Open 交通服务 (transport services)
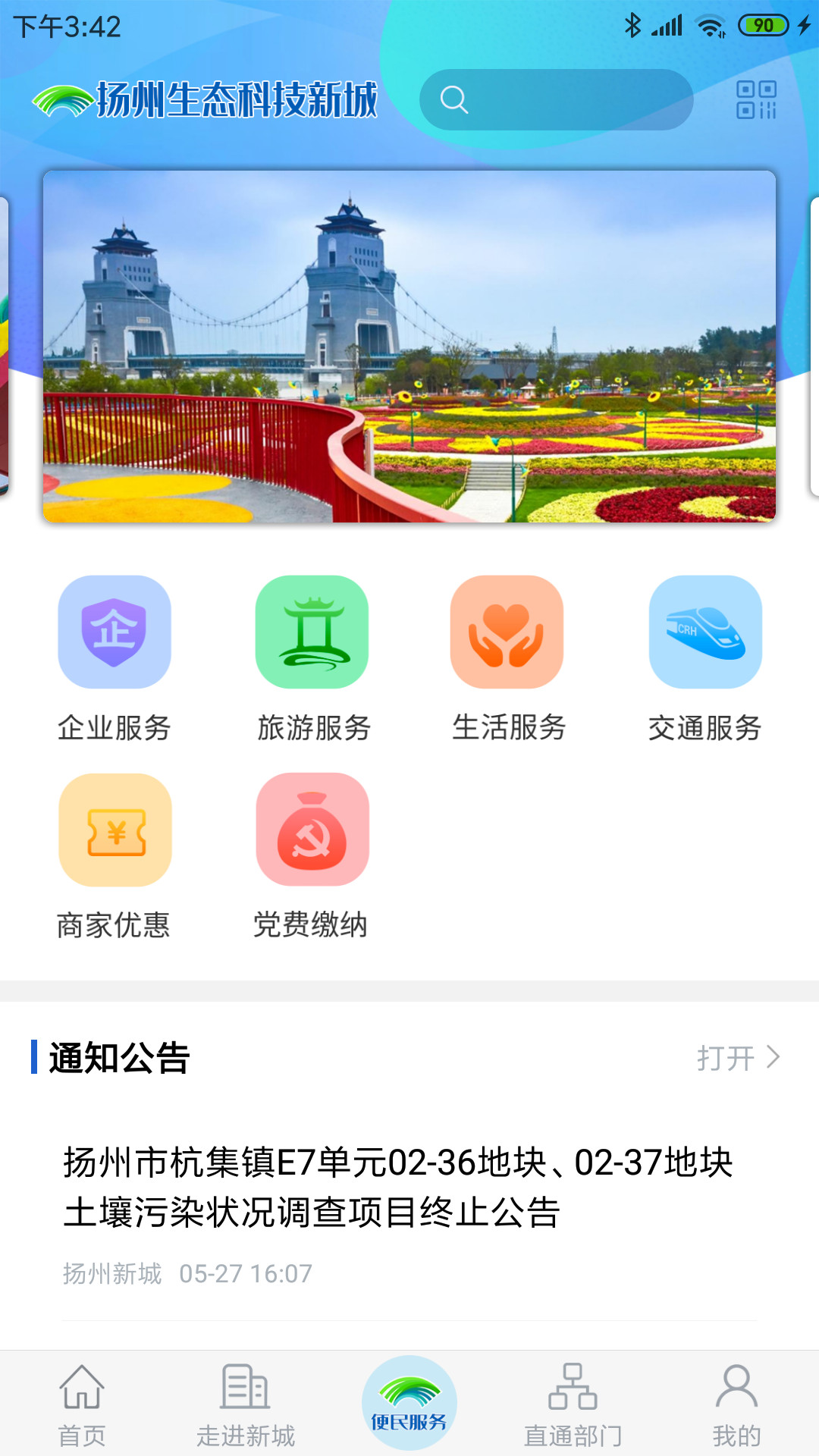Screen dimensions: 819x1456 [705, 658]
